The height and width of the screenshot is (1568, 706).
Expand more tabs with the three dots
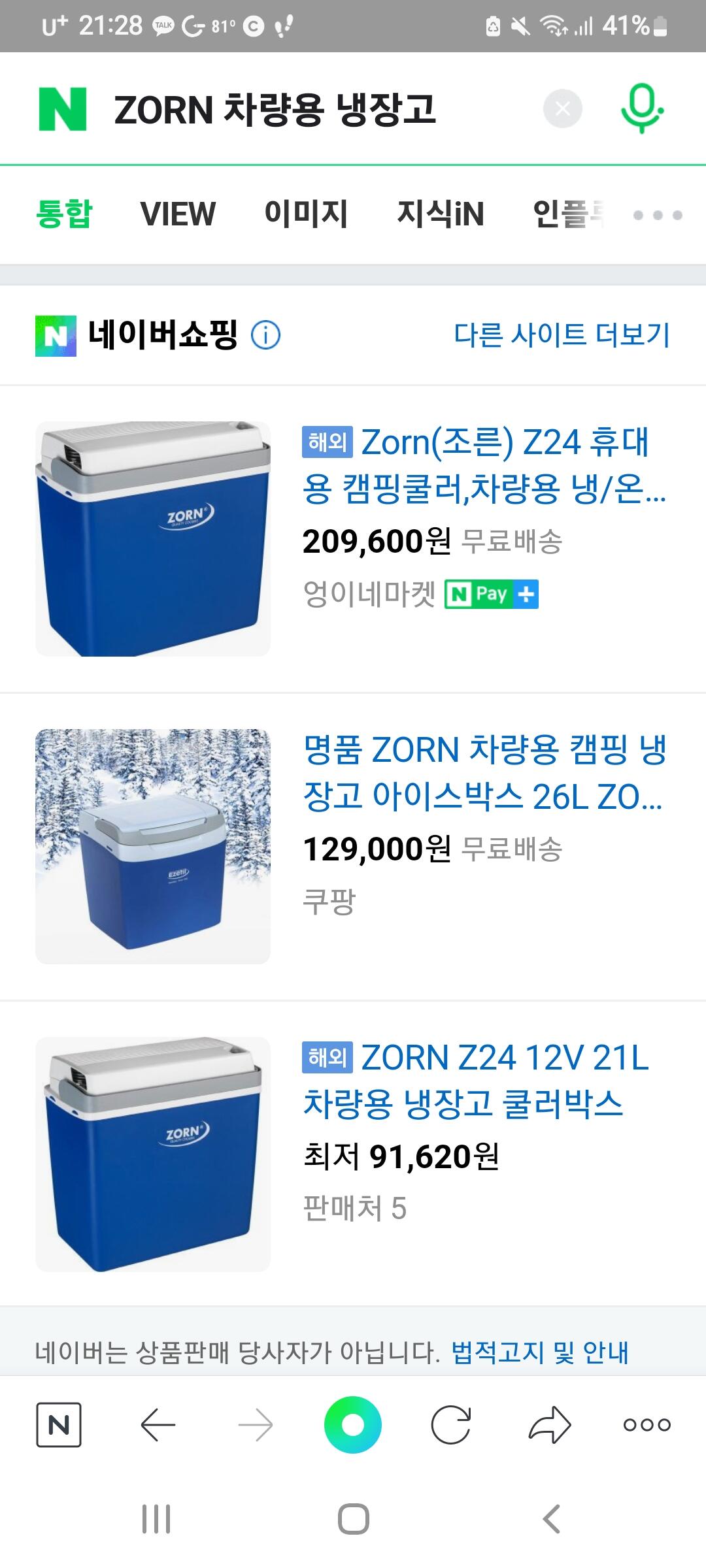[658, 215]
